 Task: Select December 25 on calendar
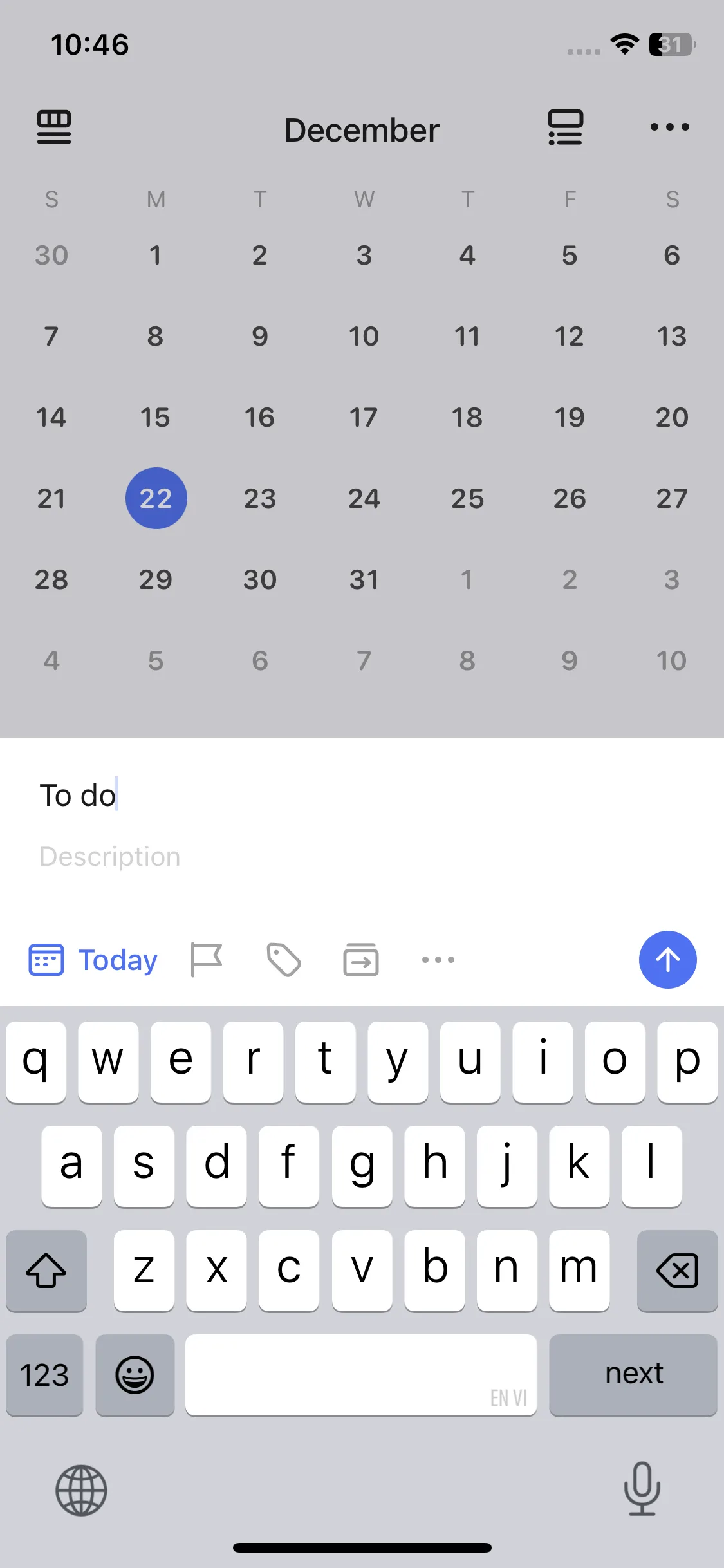coord(467,499)
